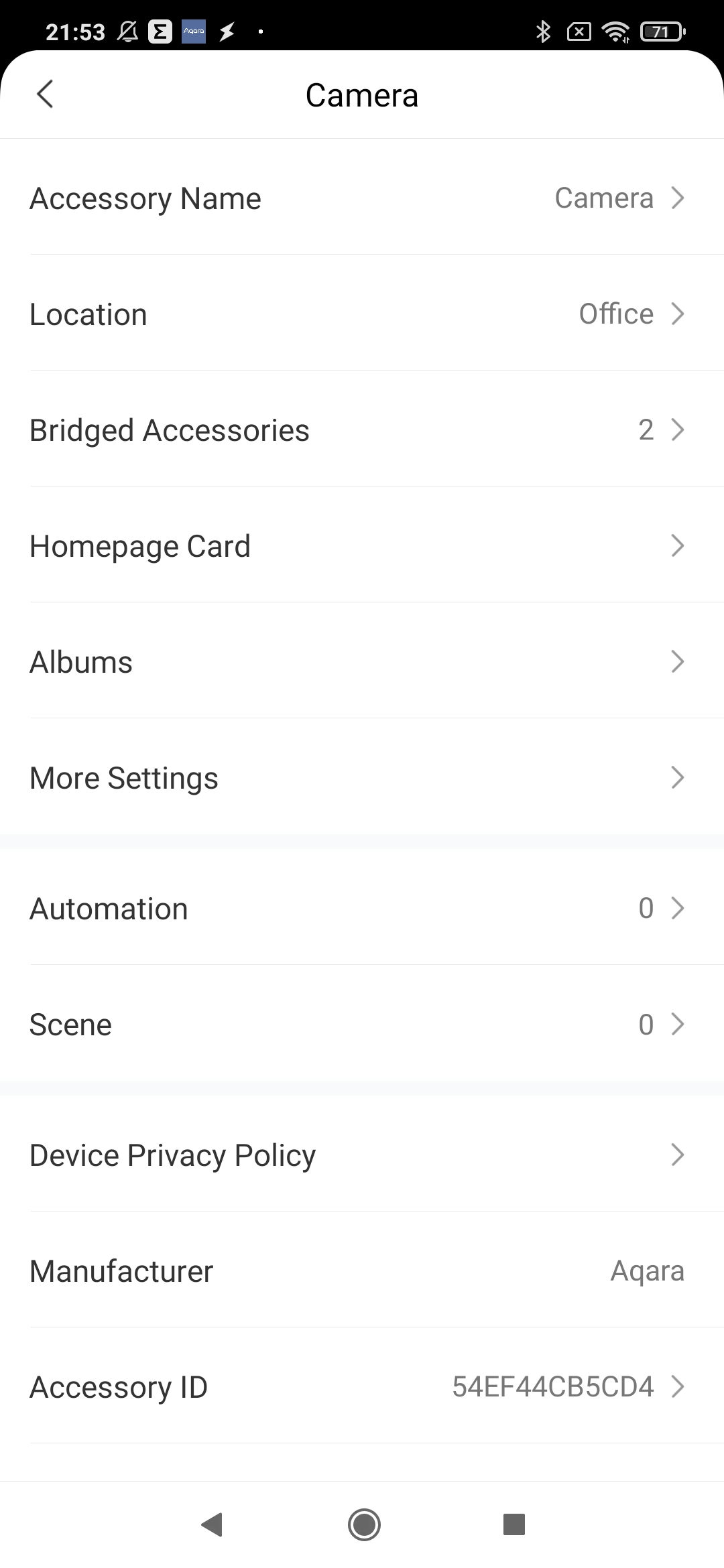Open the Accessory Name row
Viewport: 724px width, 1568px height.
click(x=362, y=198)
